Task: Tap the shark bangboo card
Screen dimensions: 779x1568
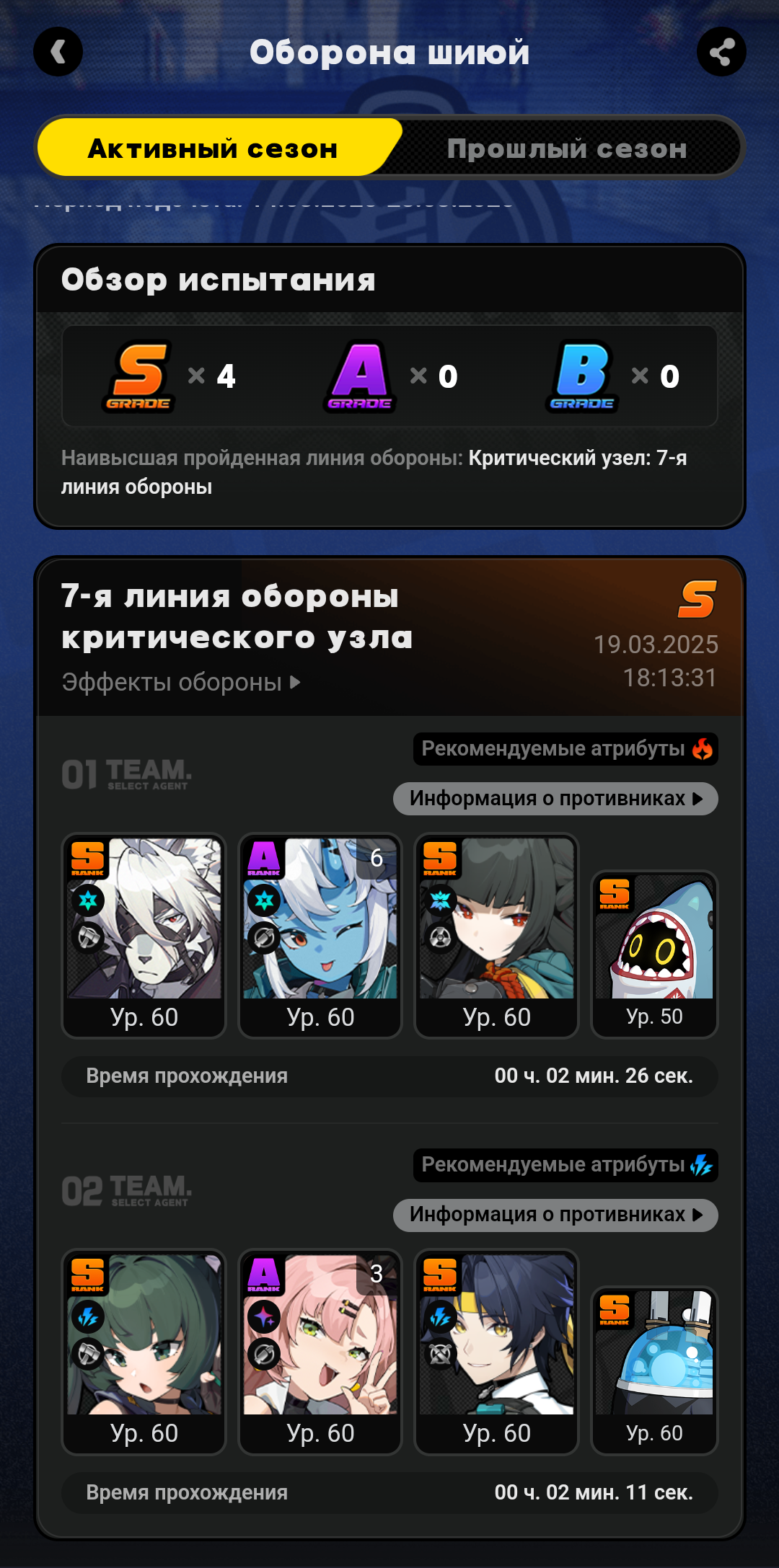Action: point(654,954)
